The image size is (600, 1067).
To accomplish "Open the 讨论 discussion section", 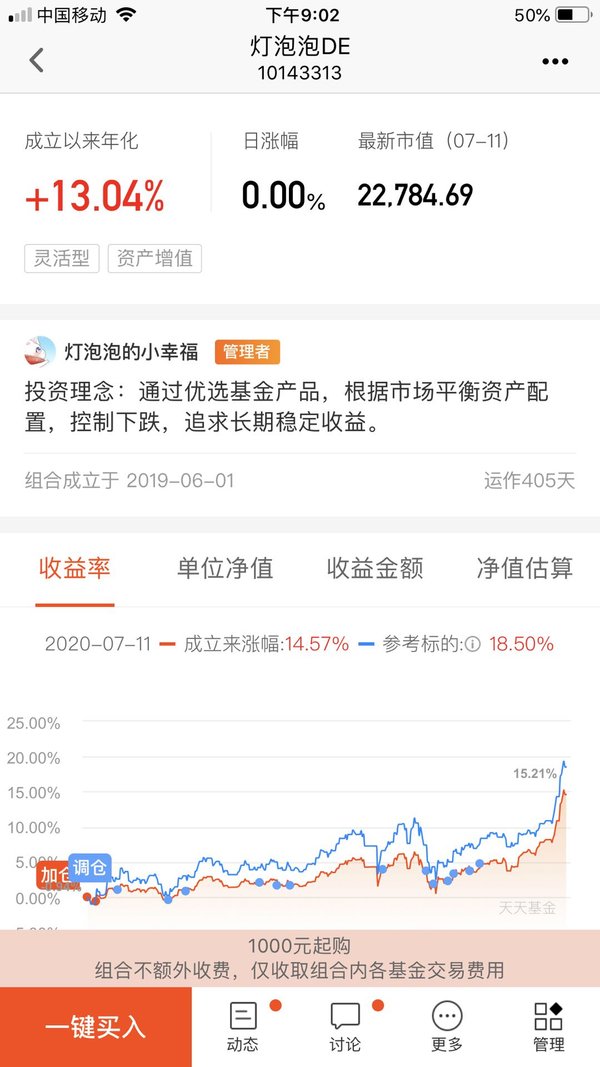I will click(x=345, y=1026).
